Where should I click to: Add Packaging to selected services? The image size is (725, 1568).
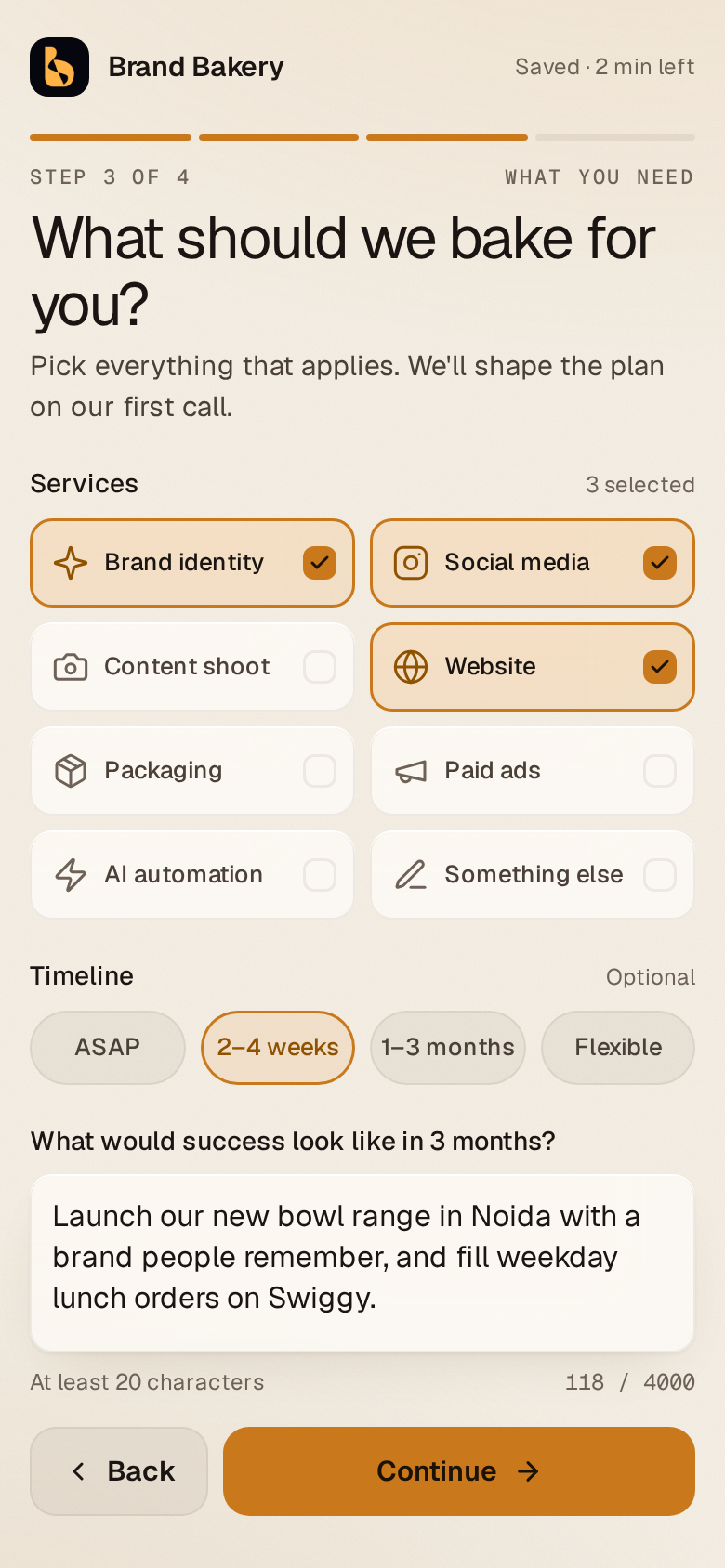[192, 771]
